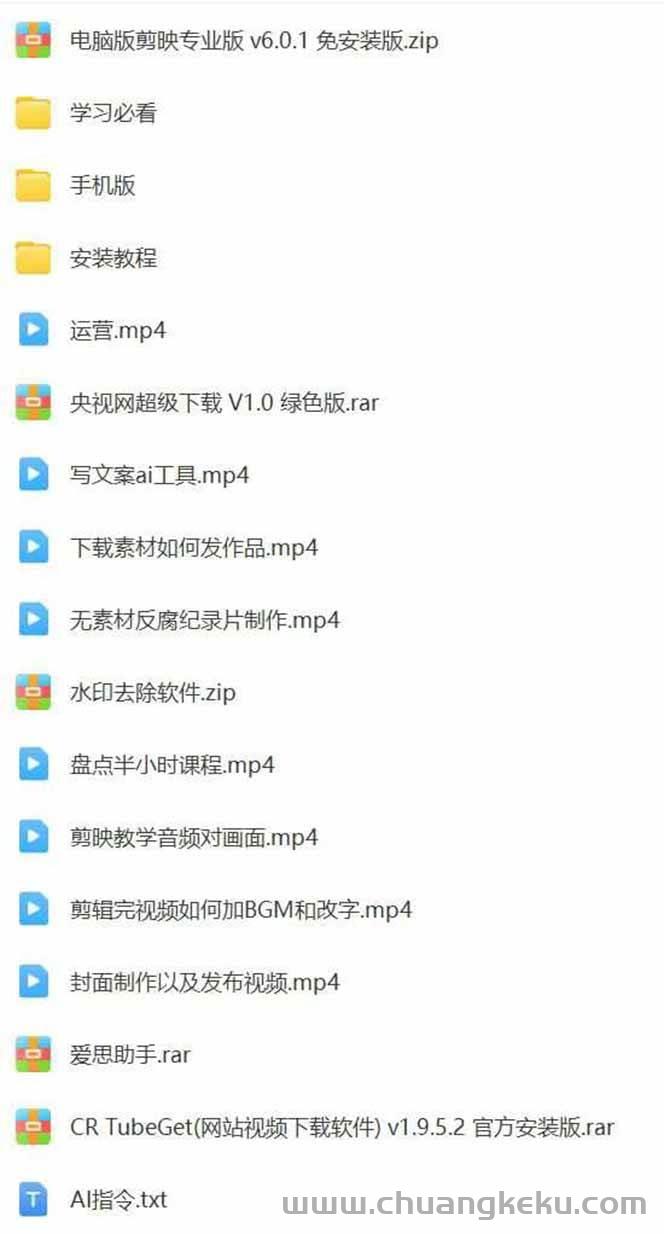
Task: Play 写文案ai工具.mp4
Action: (x=159, y=475)
